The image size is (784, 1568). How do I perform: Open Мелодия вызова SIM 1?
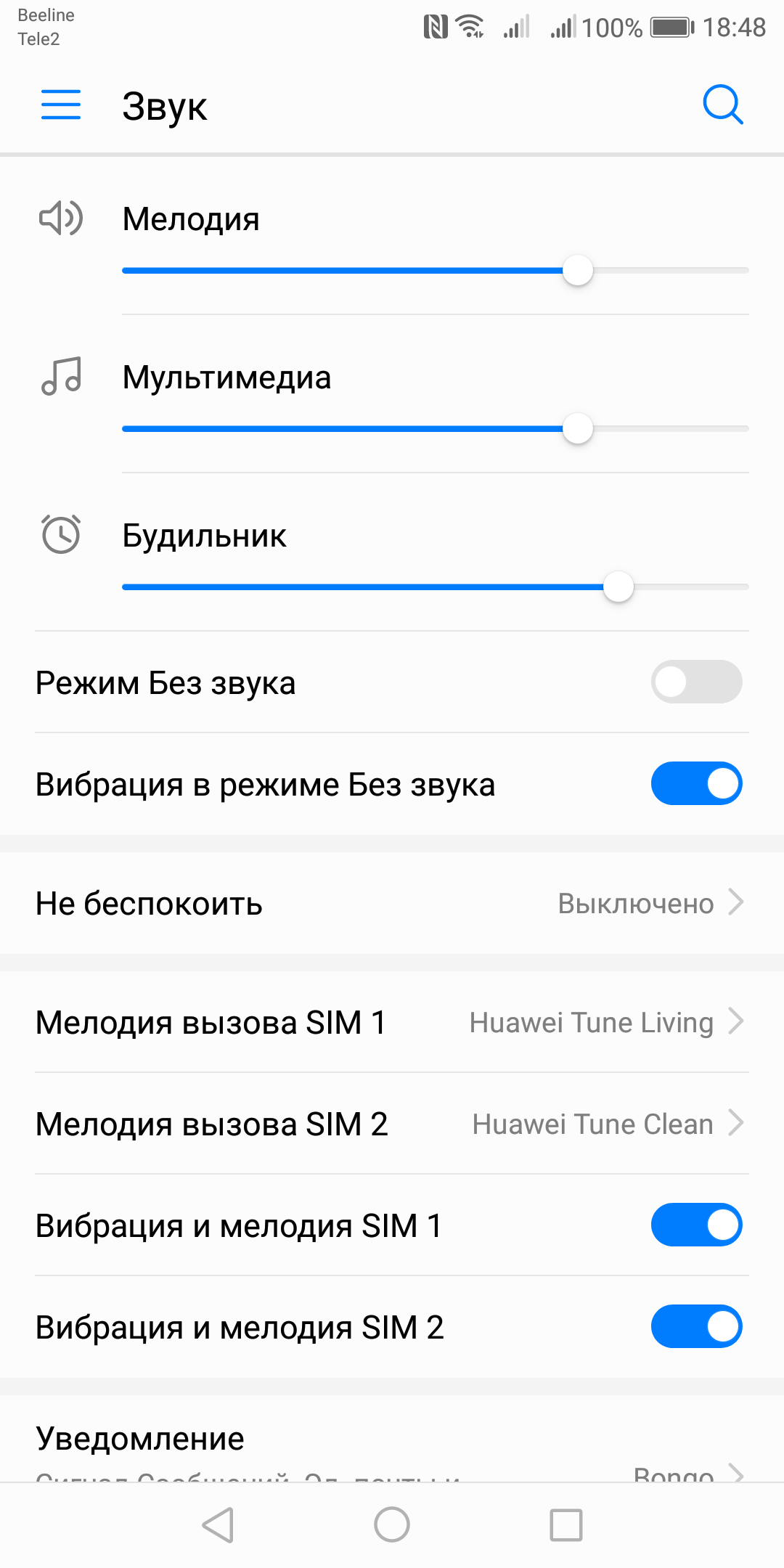point(392,1022)
